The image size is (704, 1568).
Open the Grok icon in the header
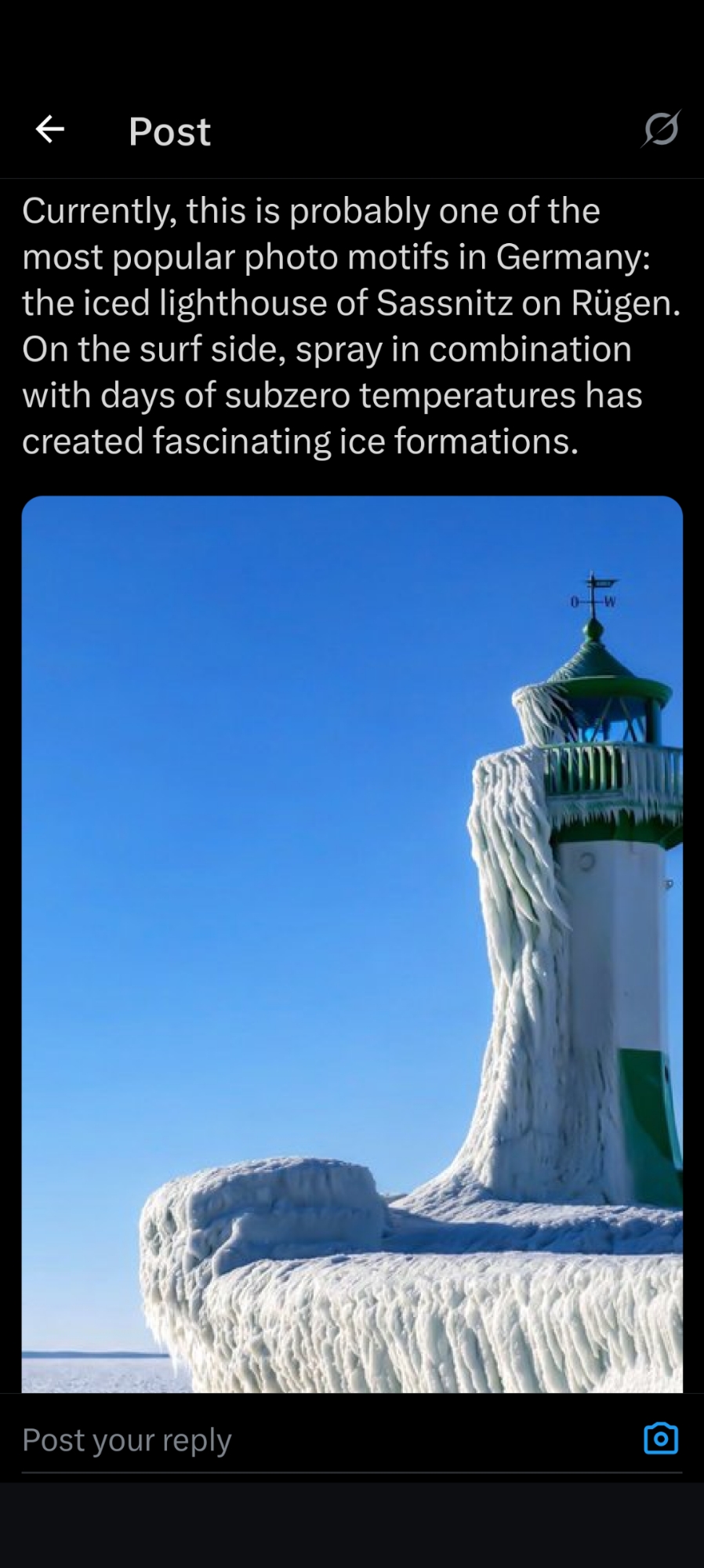click(660, 129)
